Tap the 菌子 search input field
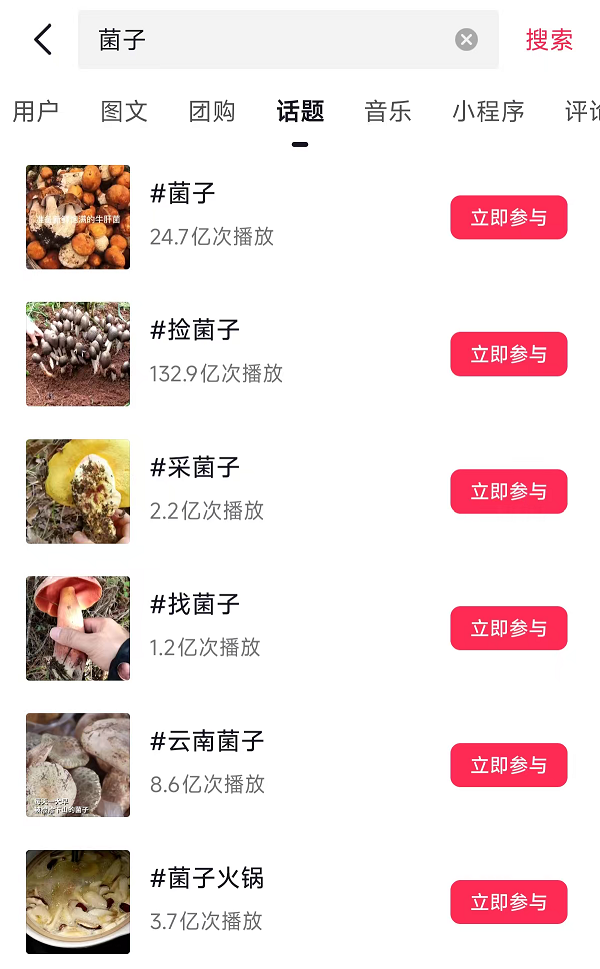The image size is (600, 969). click(270, 40)
